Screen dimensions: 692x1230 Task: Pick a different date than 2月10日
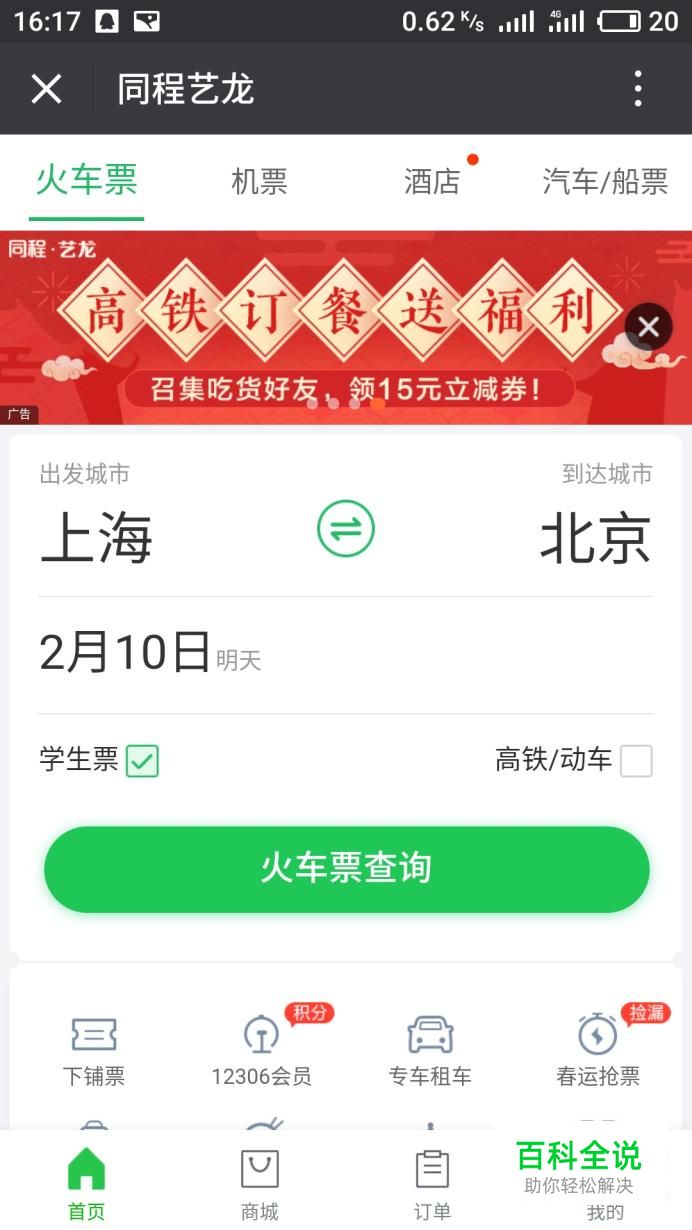click(x=150, y=654)
